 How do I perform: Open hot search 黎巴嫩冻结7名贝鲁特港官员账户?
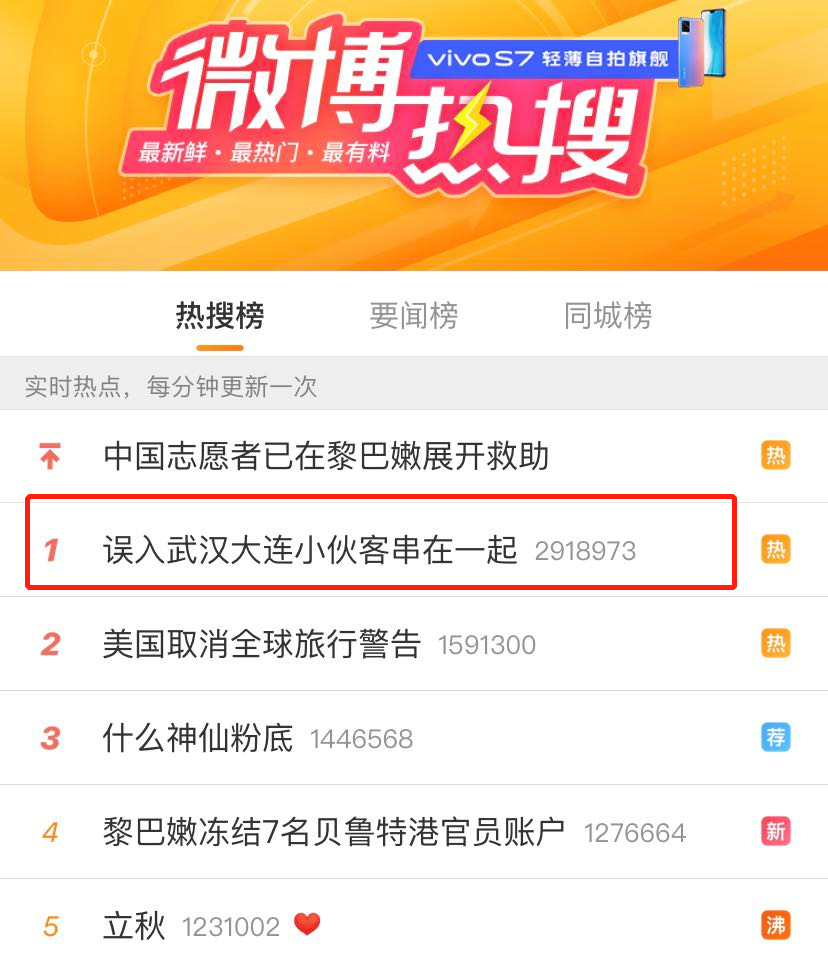click(x=334, y=831)
